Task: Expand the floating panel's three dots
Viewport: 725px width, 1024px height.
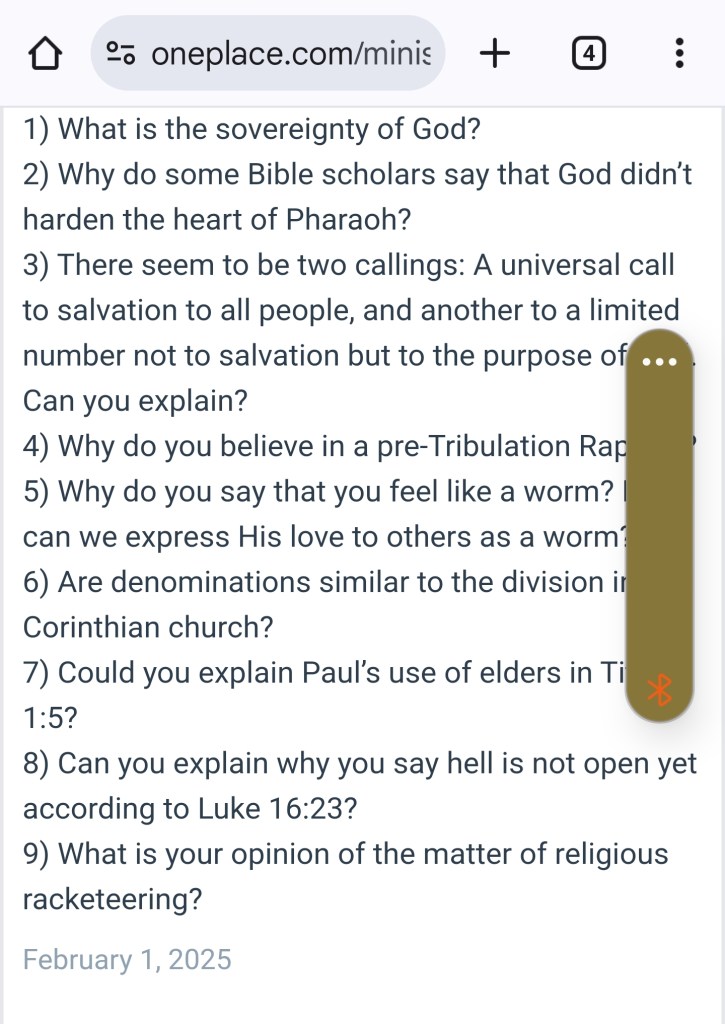Action: pos(659,361)
